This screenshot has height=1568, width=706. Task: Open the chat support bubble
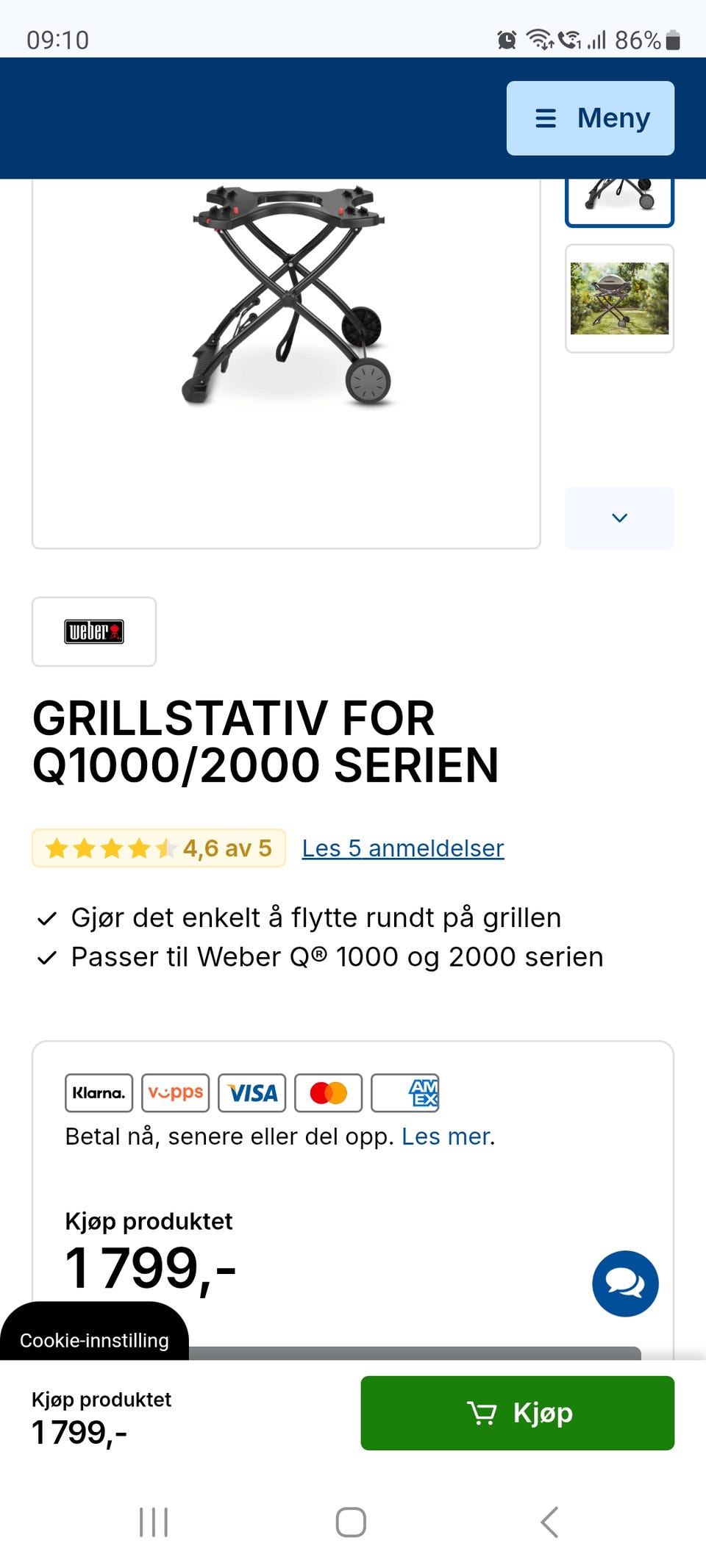pyautogui.click(x=624, y=1284)
